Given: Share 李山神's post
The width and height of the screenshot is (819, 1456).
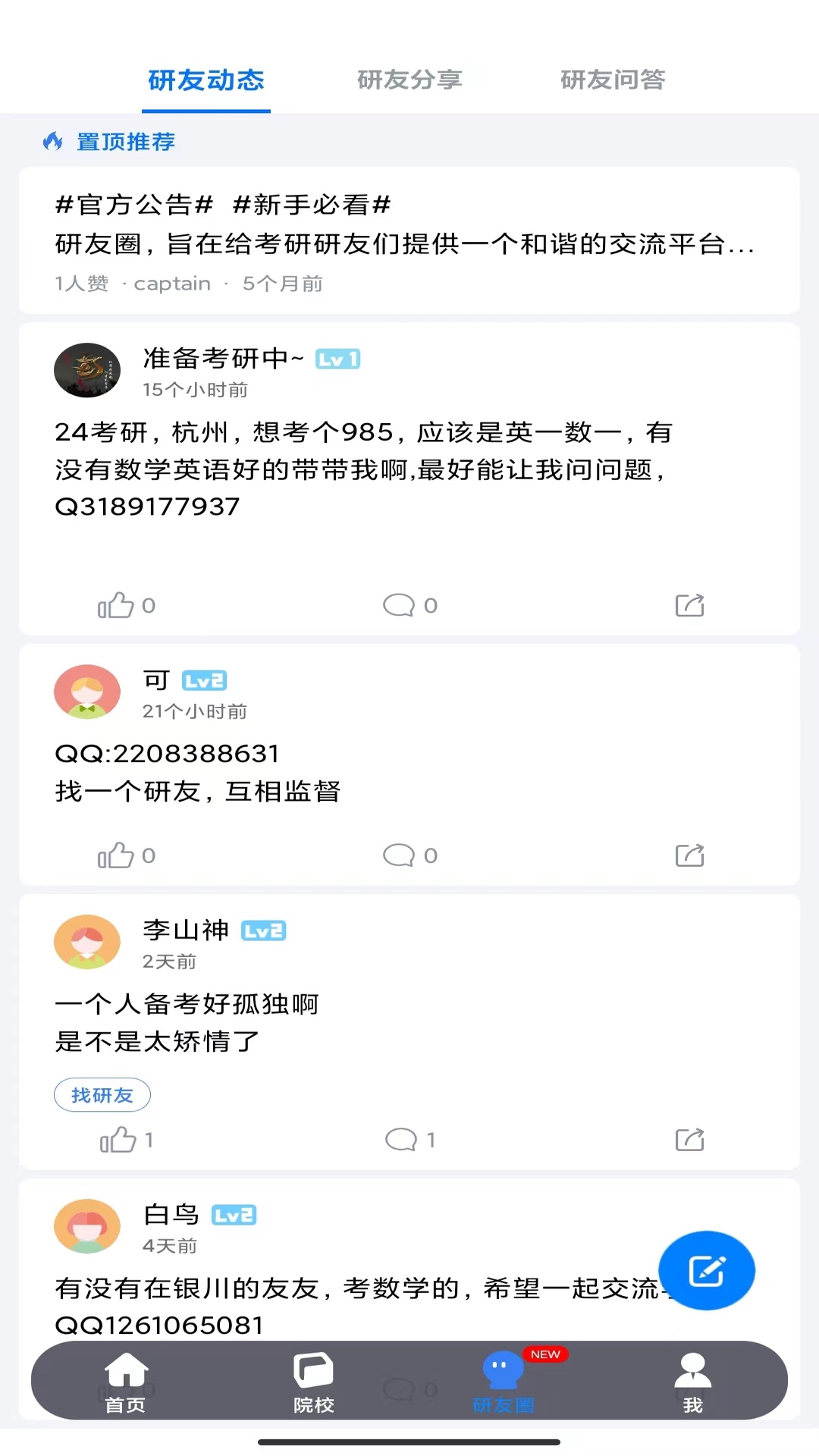Looking at the screenshot, I should 689,1139.
